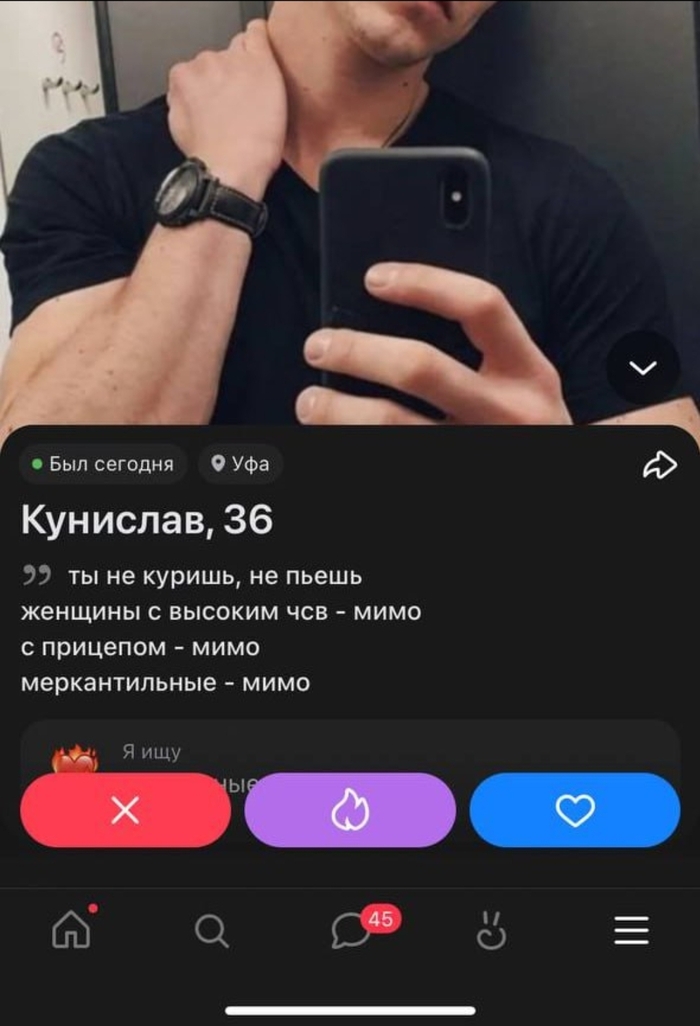This screenshot has width=700, height=1026.
Task: Send a super like with the flame button
Action: (x=350, y=811)
